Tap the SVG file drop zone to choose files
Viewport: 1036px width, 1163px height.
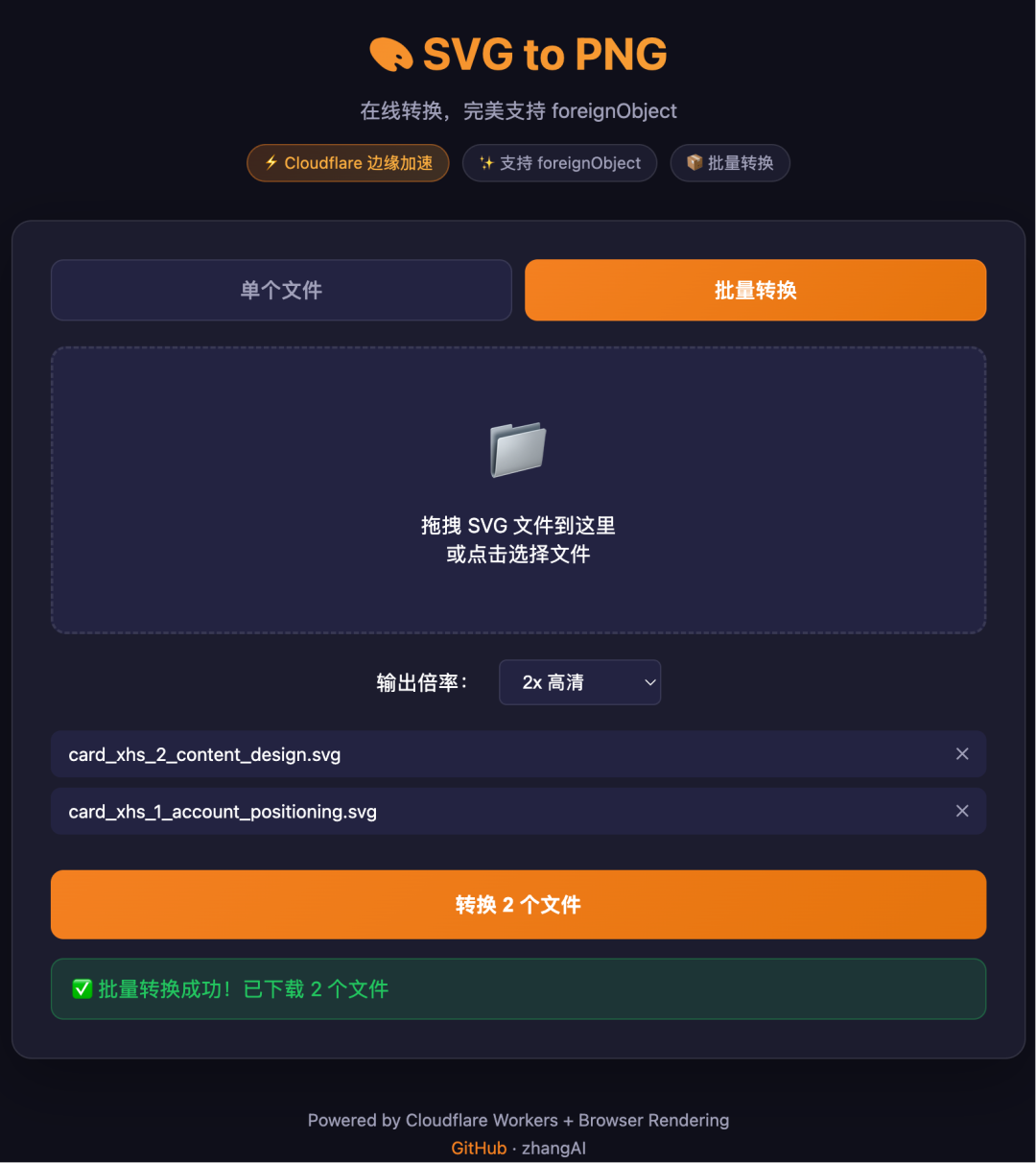point(518,490)
